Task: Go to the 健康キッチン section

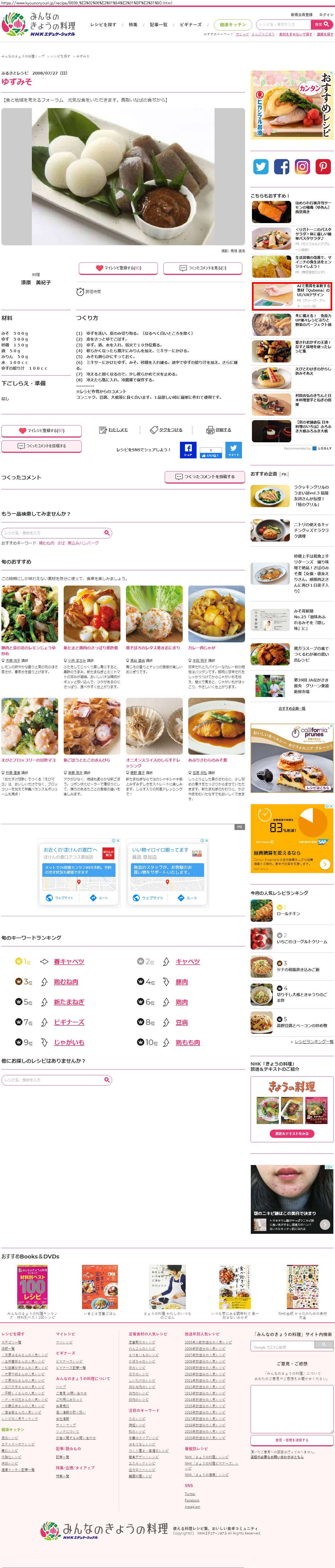Action: pos(232,25)
